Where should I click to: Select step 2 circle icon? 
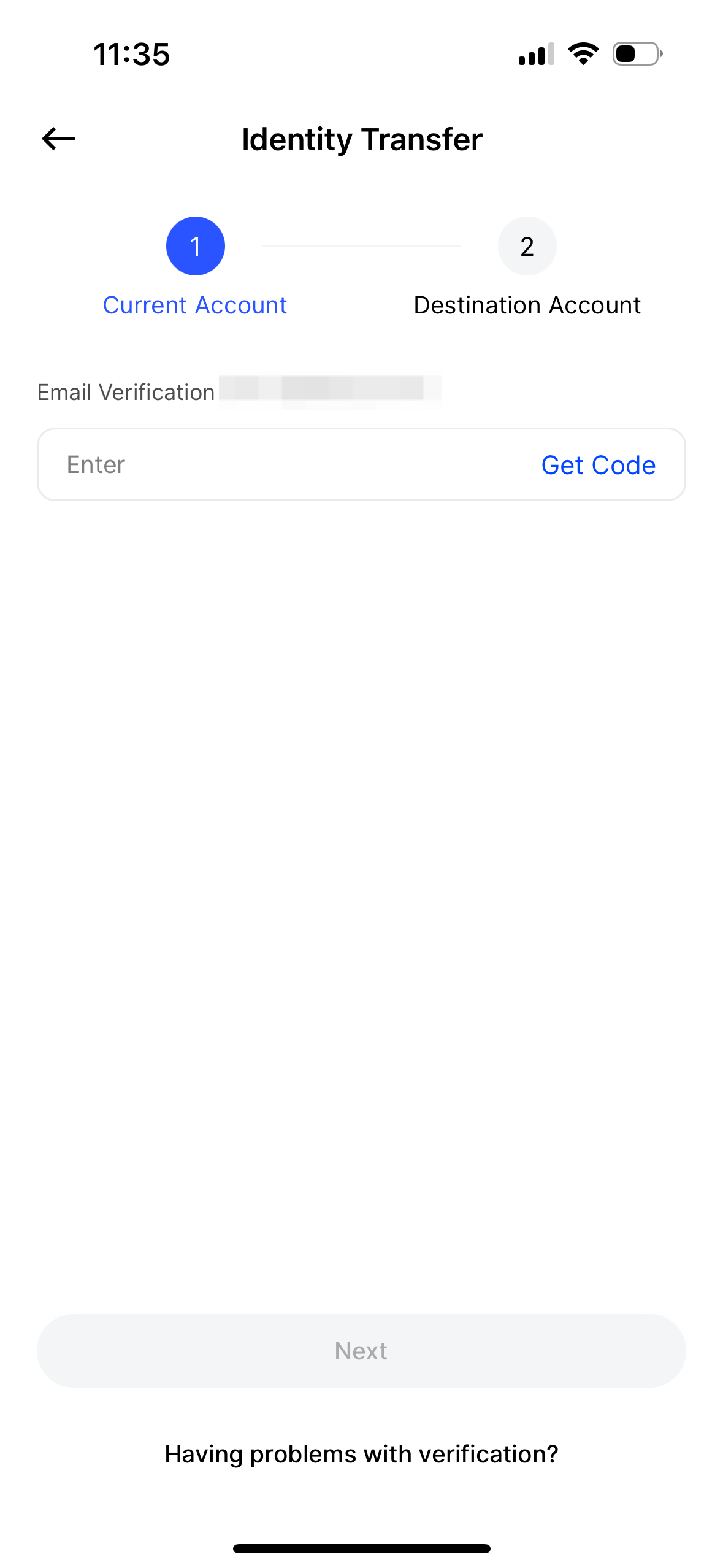pyautogui.click(x=526, y=245)
